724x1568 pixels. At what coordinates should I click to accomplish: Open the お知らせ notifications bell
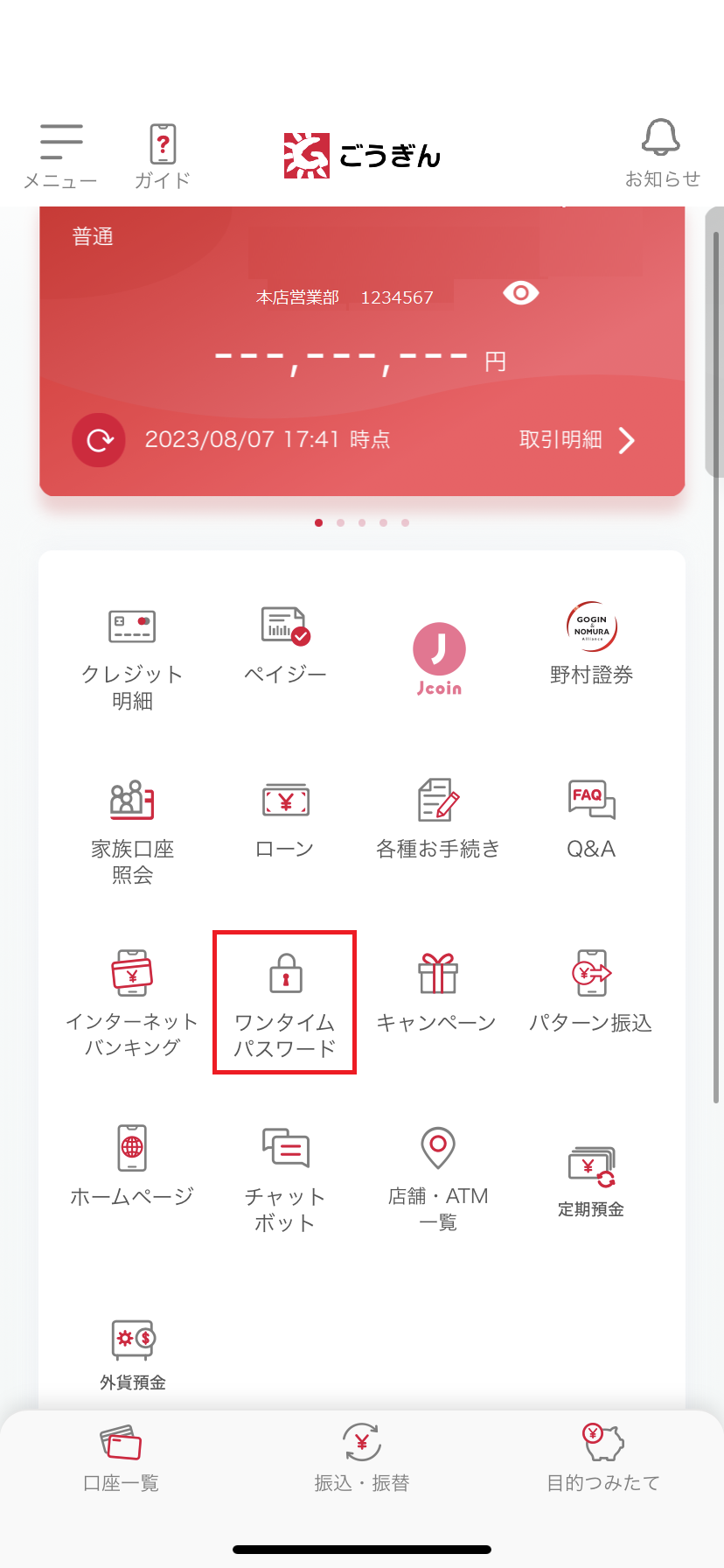click(662, 154)
